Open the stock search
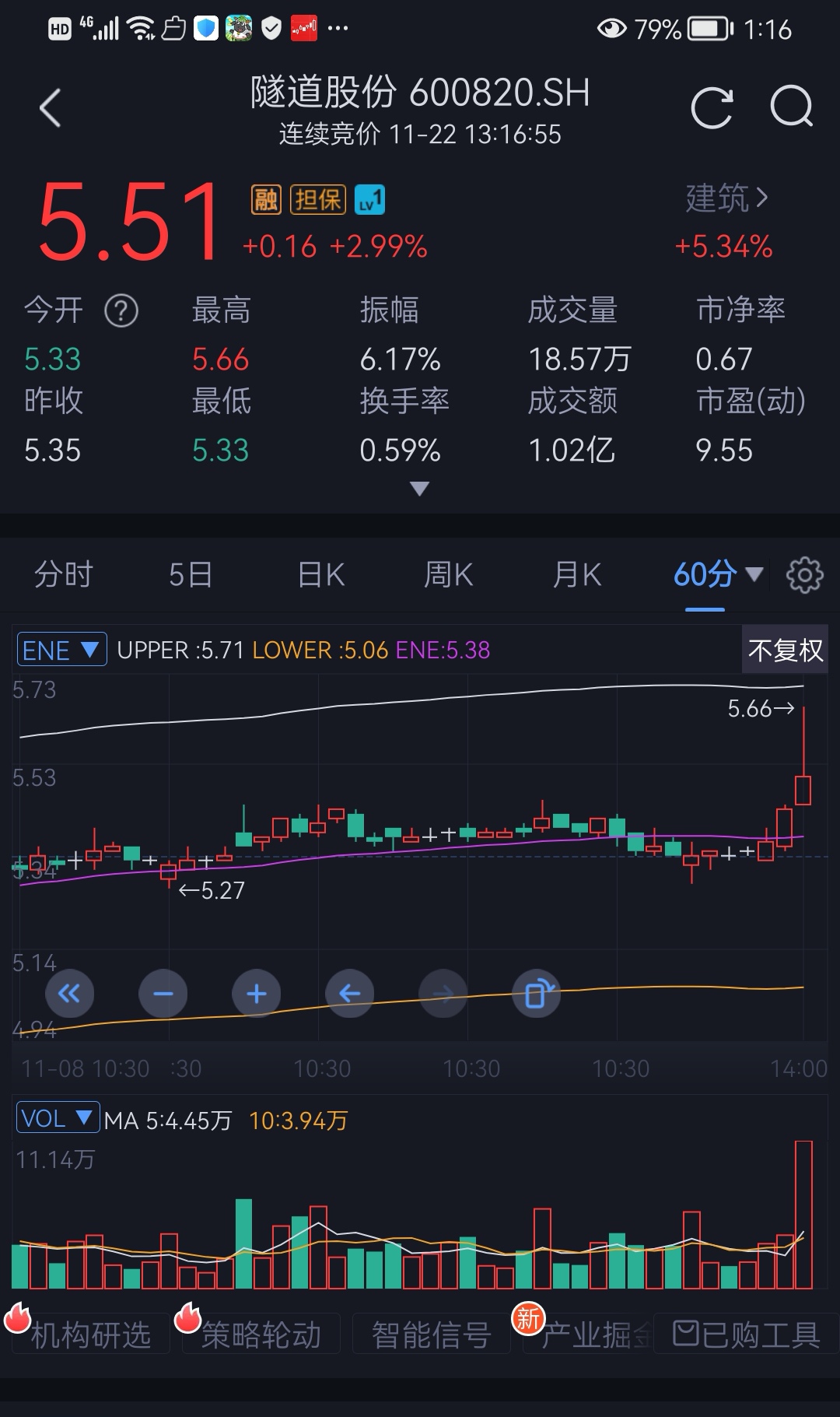Viewport: 840px width, 1417px height. click(792, 107)
